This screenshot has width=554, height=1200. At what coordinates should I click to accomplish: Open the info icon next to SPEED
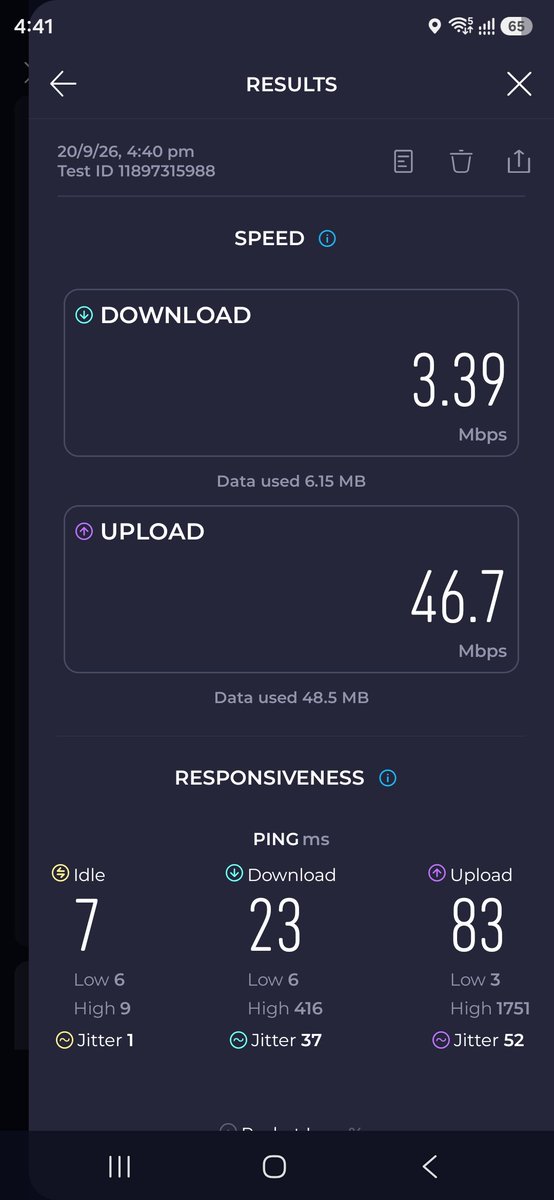[x=327, y=238]
